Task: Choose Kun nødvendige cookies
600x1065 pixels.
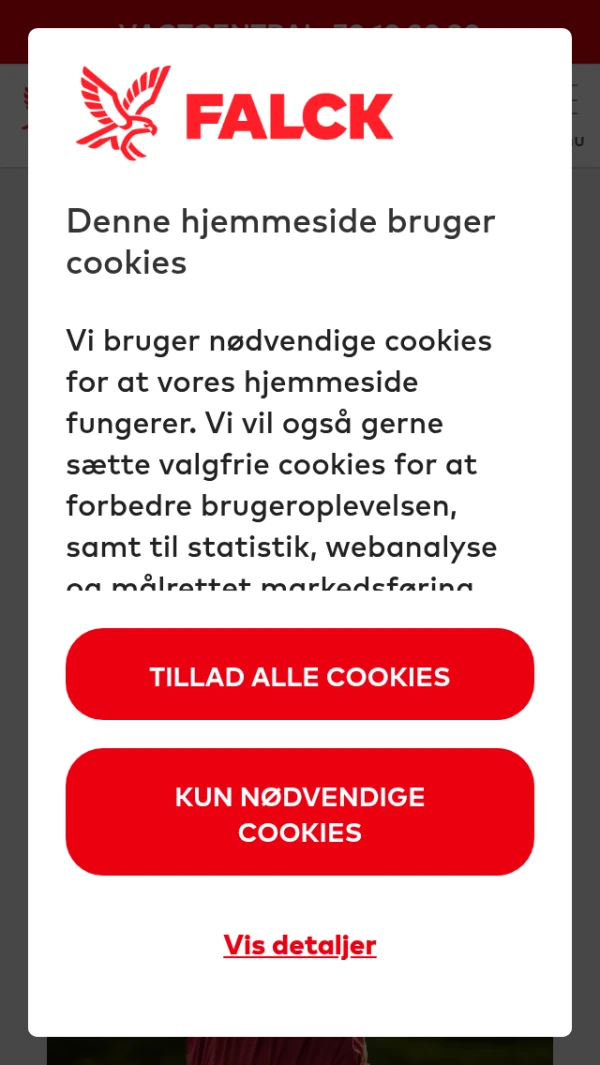Action: 300,812
